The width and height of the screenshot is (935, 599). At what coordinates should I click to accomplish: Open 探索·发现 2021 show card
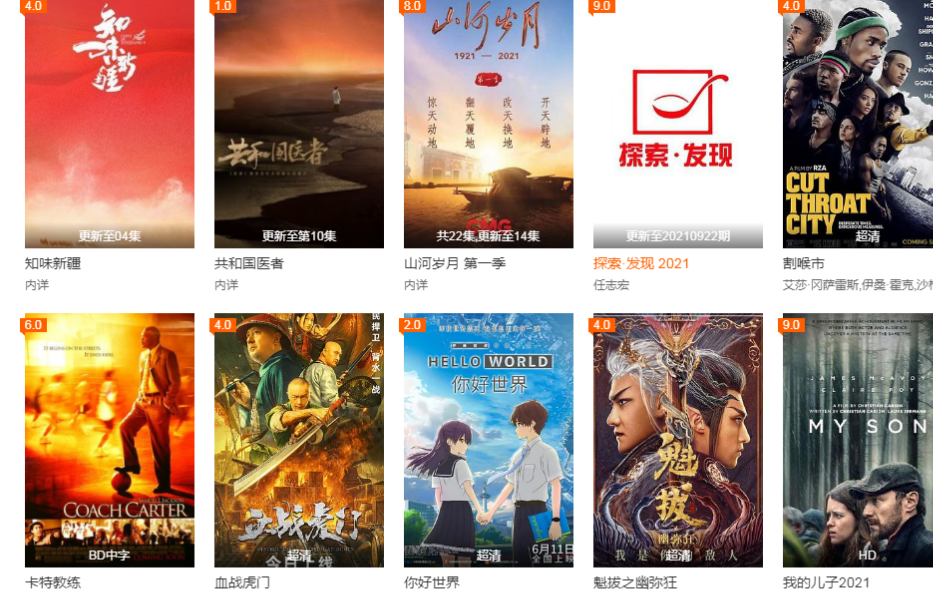pos(677,122)
